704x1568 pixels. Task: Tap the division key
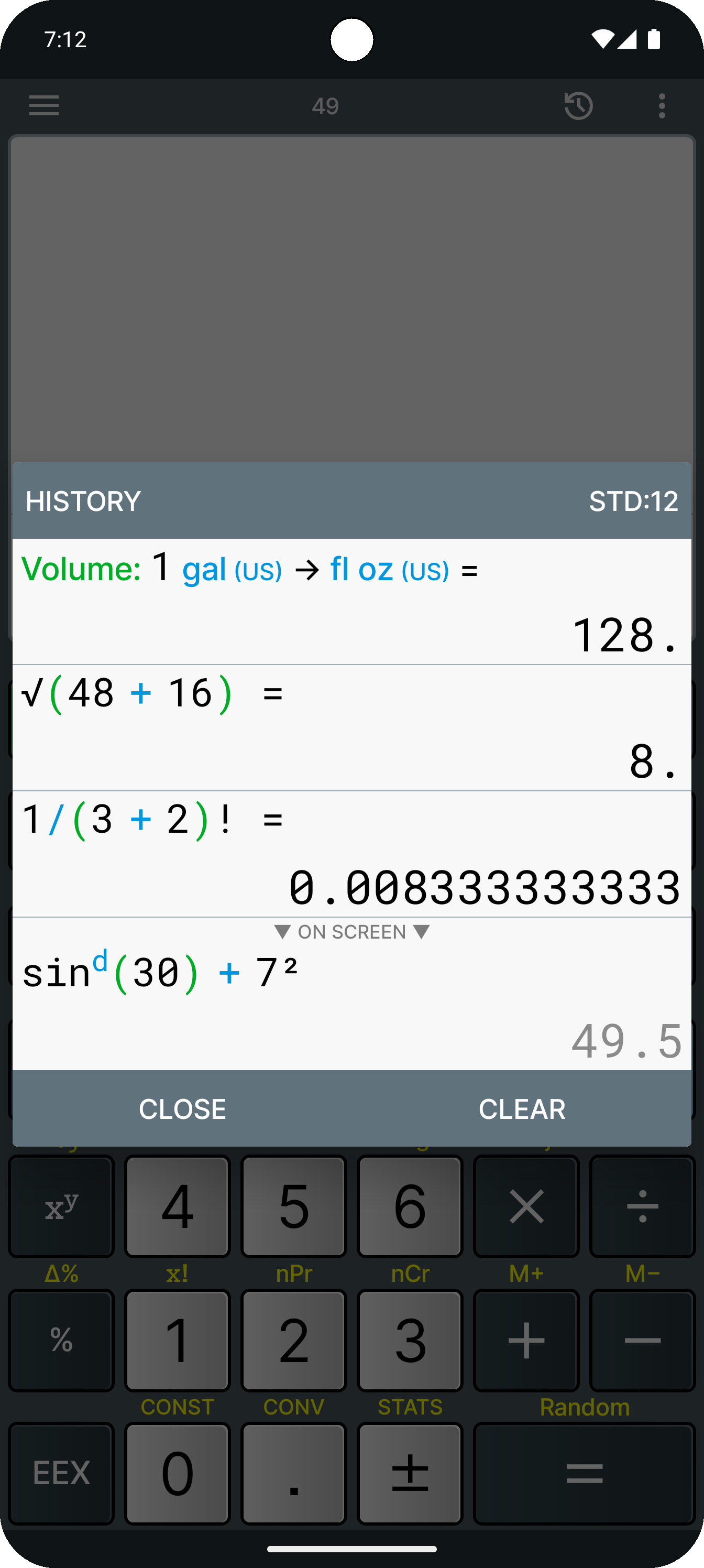click(x=642, y=1206)
